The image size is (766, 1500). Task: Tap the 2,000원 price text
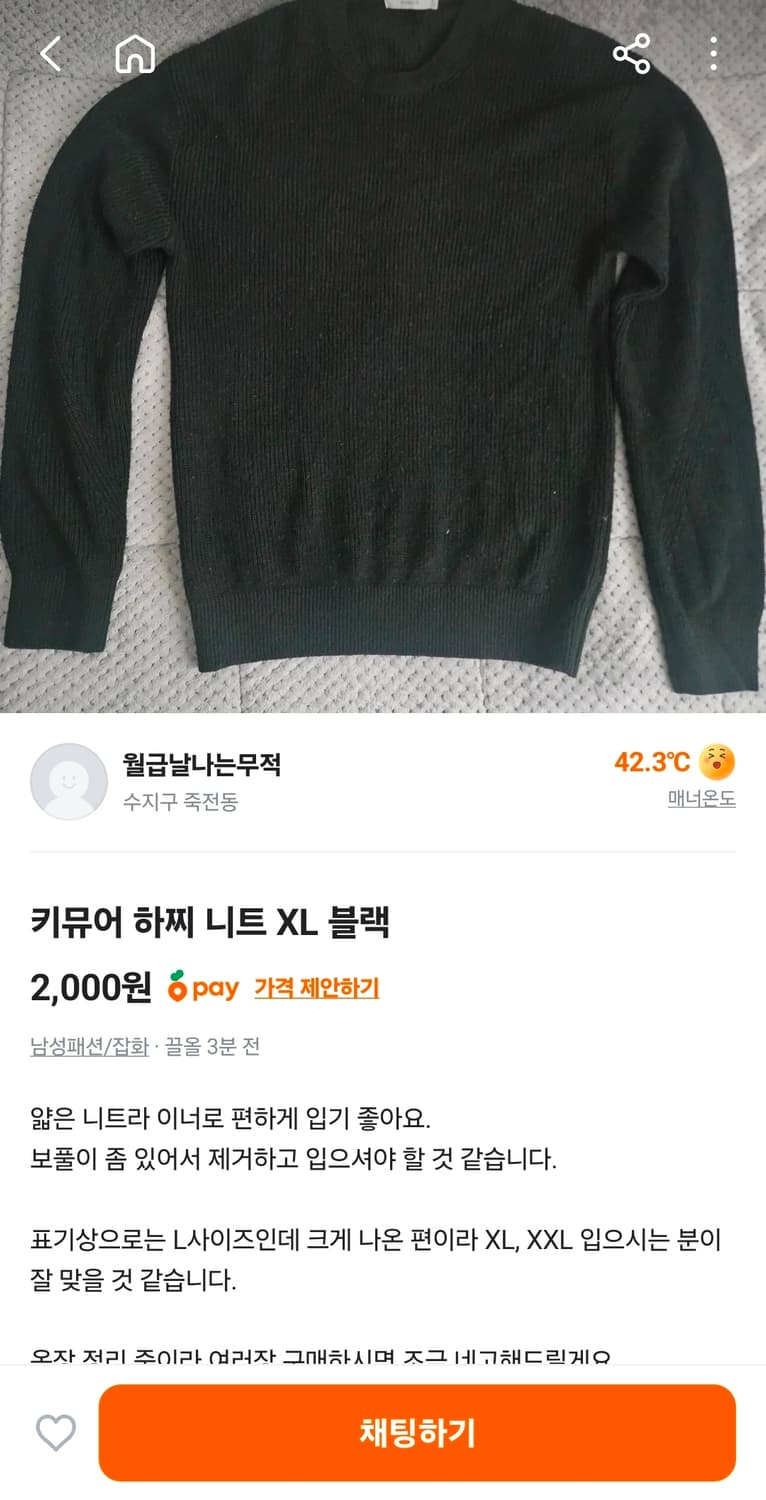tap(90, 986)
